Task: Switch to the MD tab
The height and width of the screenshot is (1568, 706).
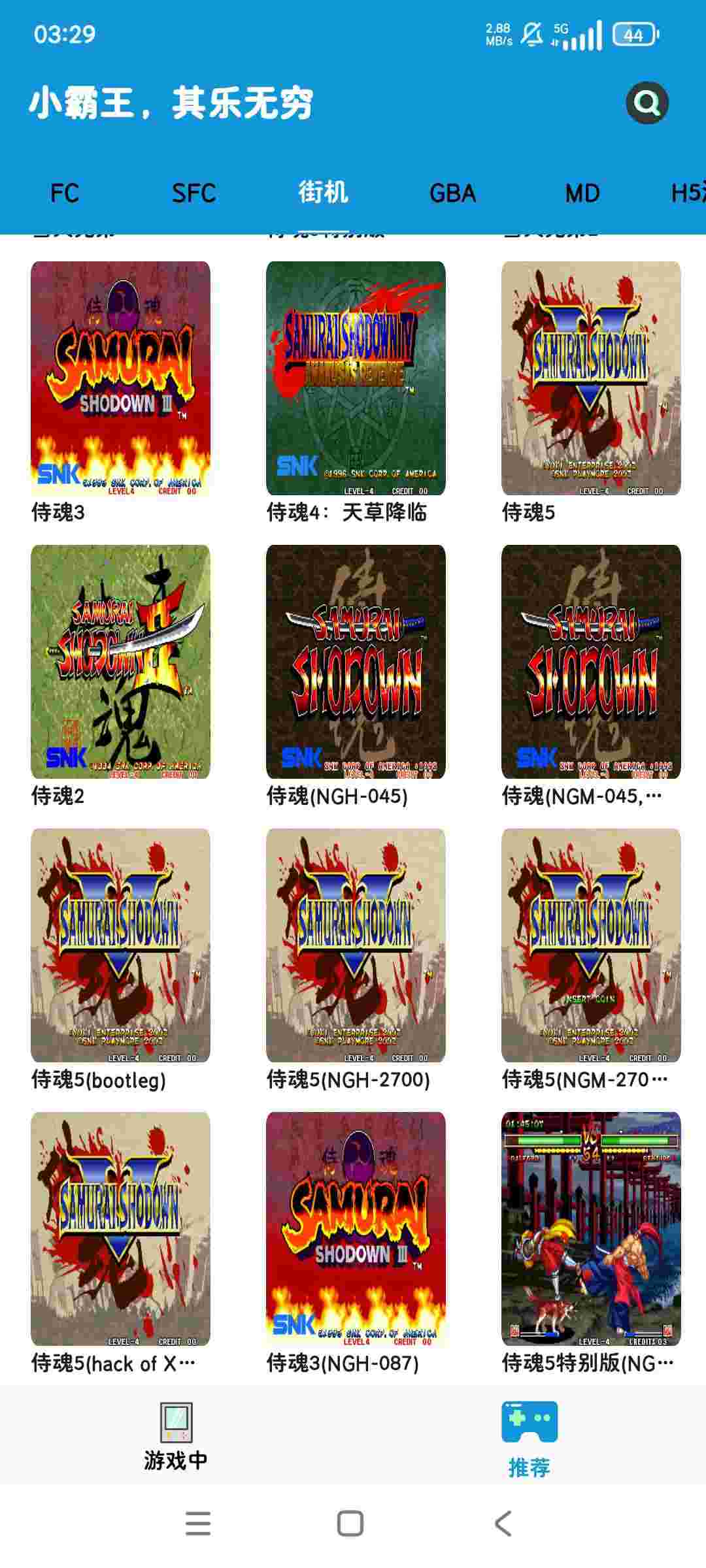Action: (582, 193)
